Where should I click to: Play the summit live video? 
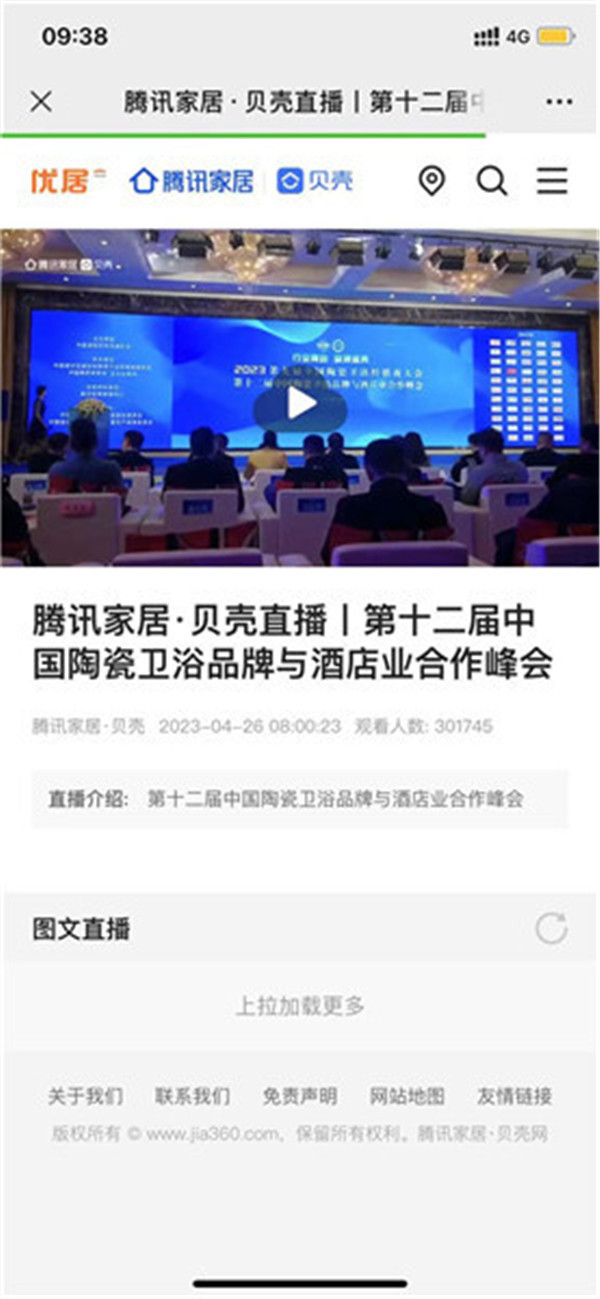click(299, 404)
